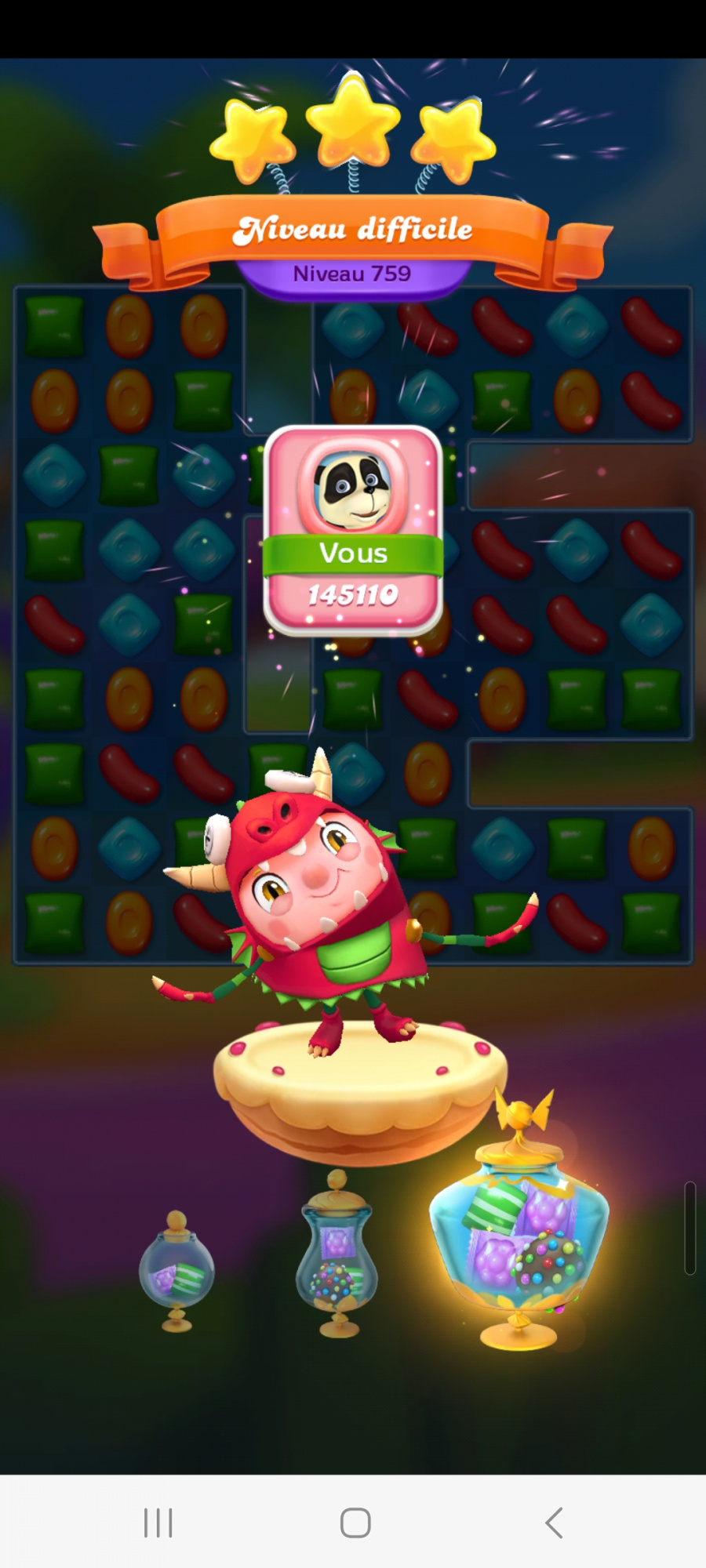This screenshot has width=706, height=1568.
Task: Go back using the system back button
Action: click(554, 1523)
